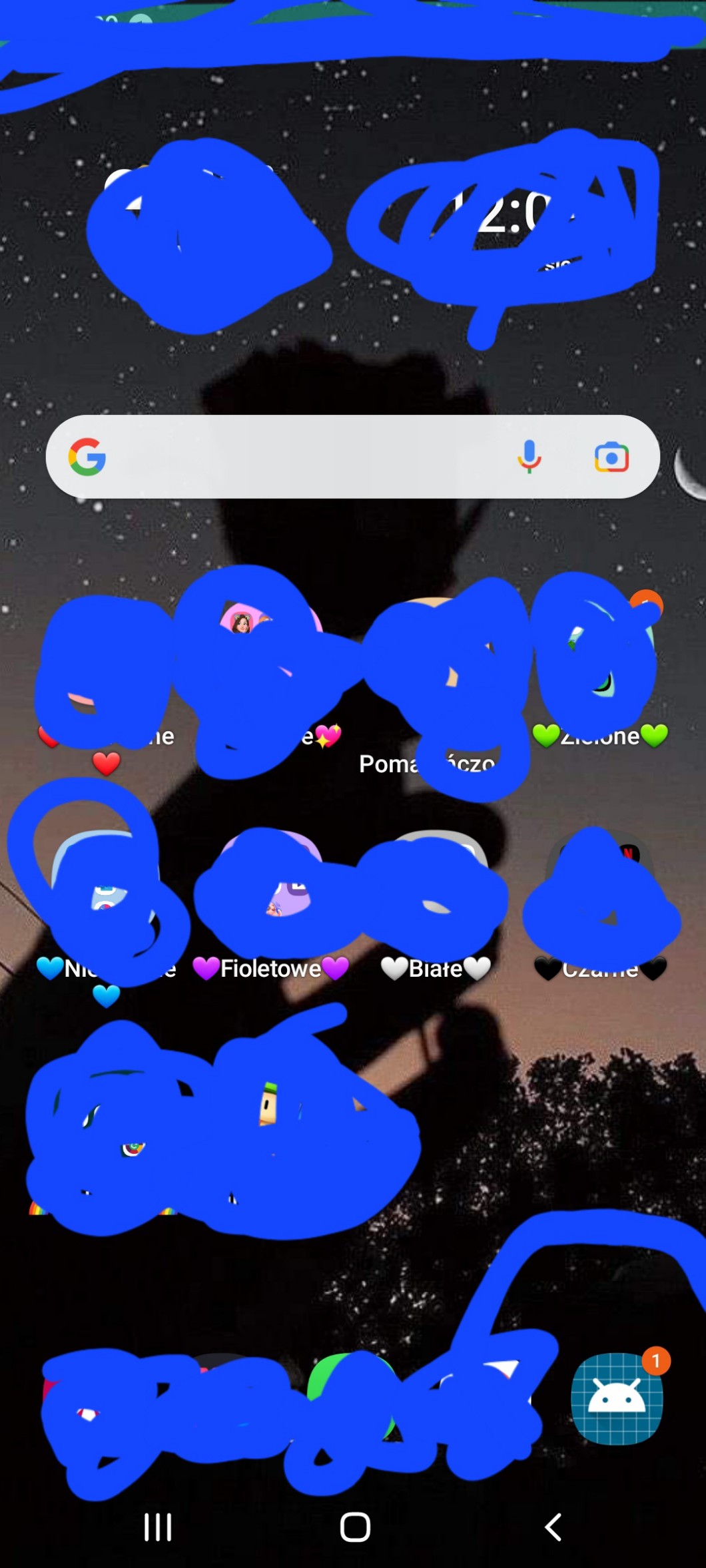Show recent apps from navigation bar
The height and width of the screenshot is (1568, 706).
[x=158, y=1527]
